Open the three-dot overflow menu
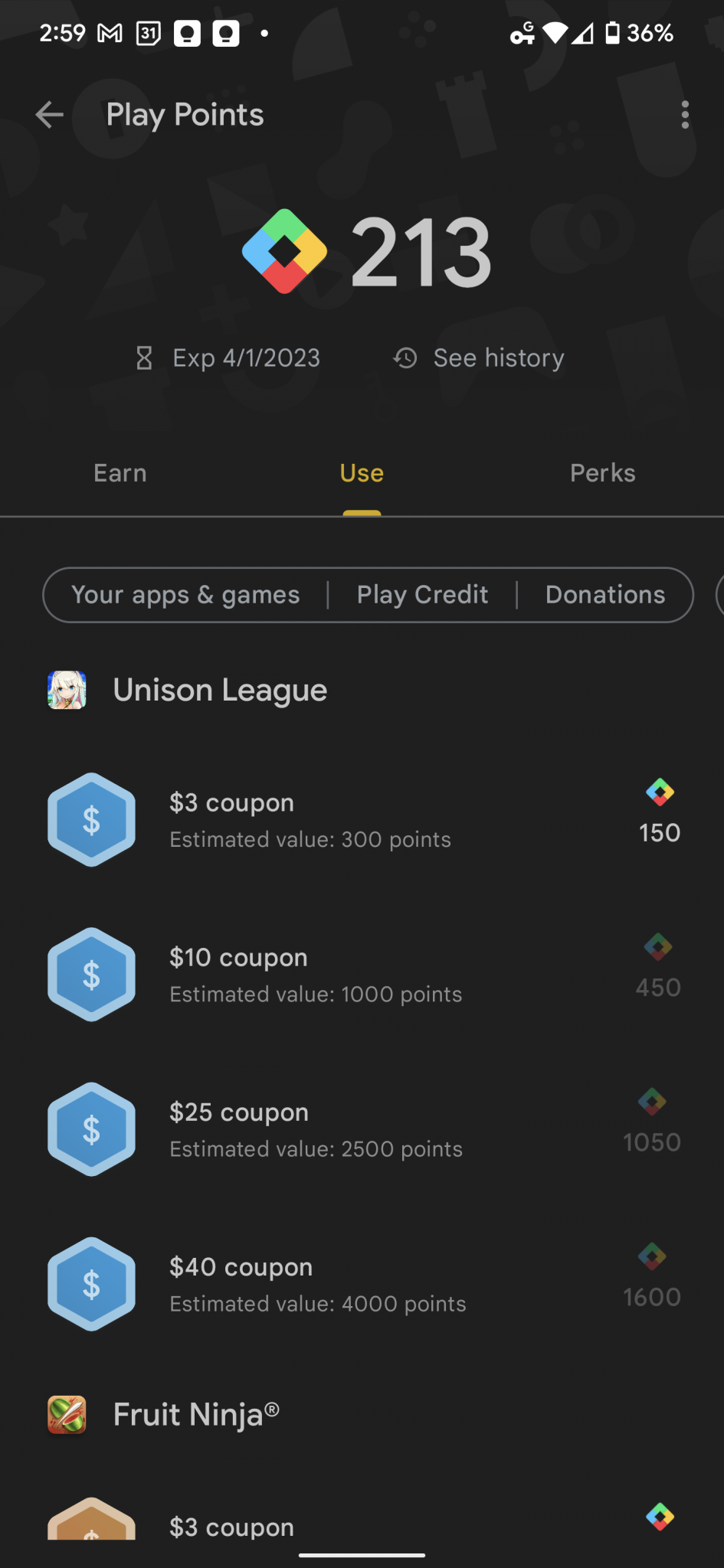 [684, 115]
